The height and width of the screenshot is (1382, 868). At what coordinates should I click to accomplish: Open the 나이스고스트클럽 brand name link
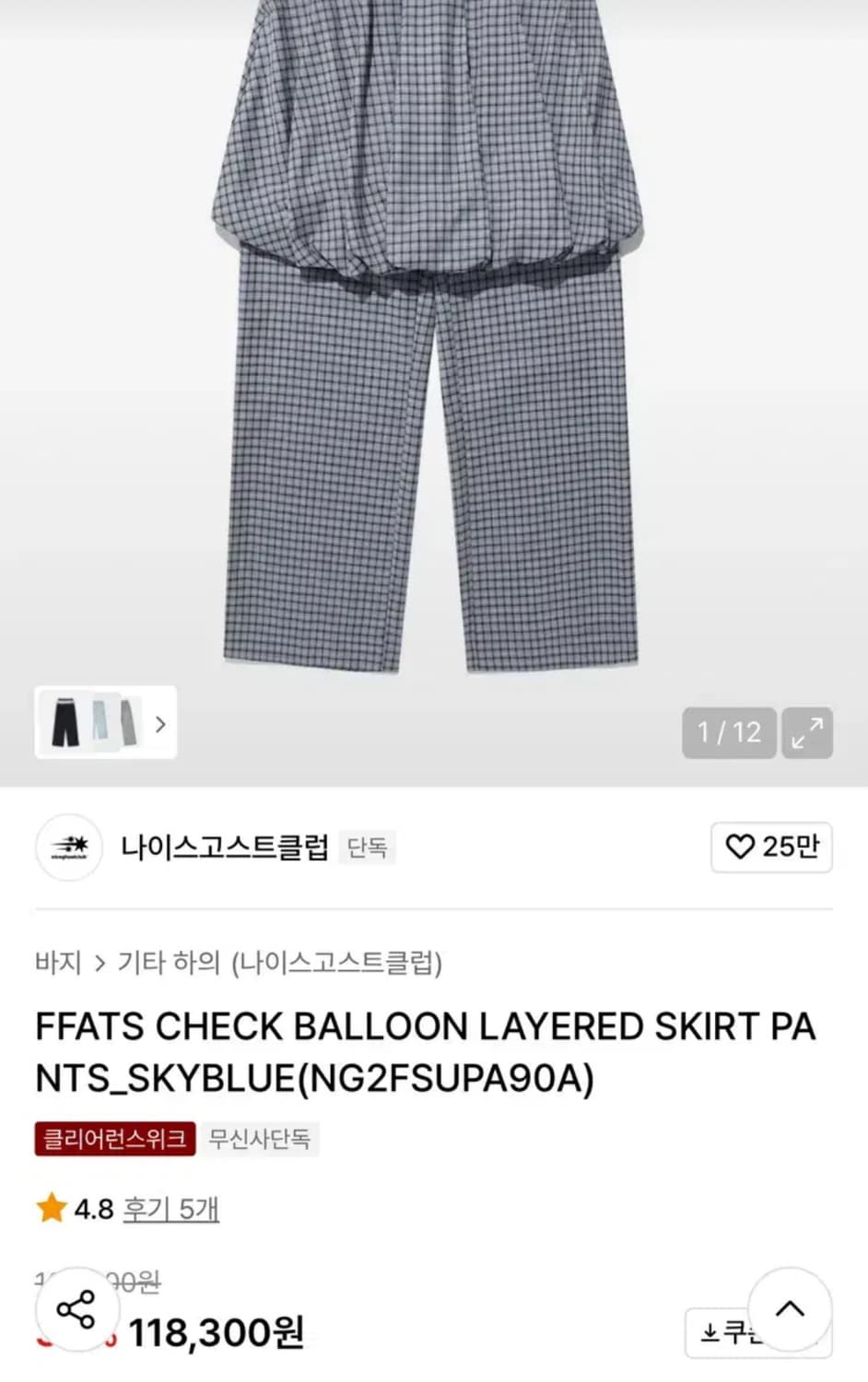[x=225, y=847]
